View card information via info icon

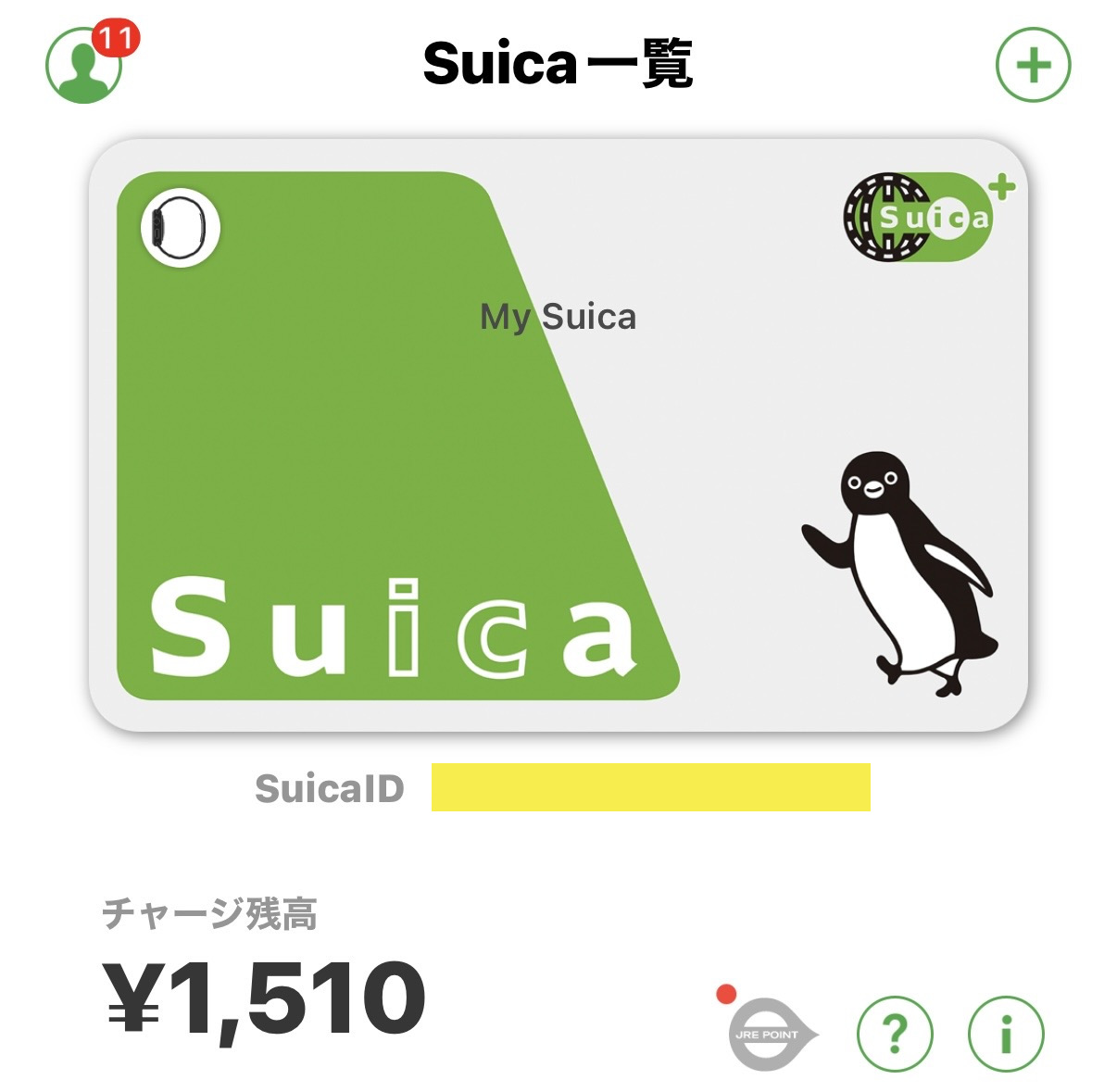(x=1006, y=1034)
